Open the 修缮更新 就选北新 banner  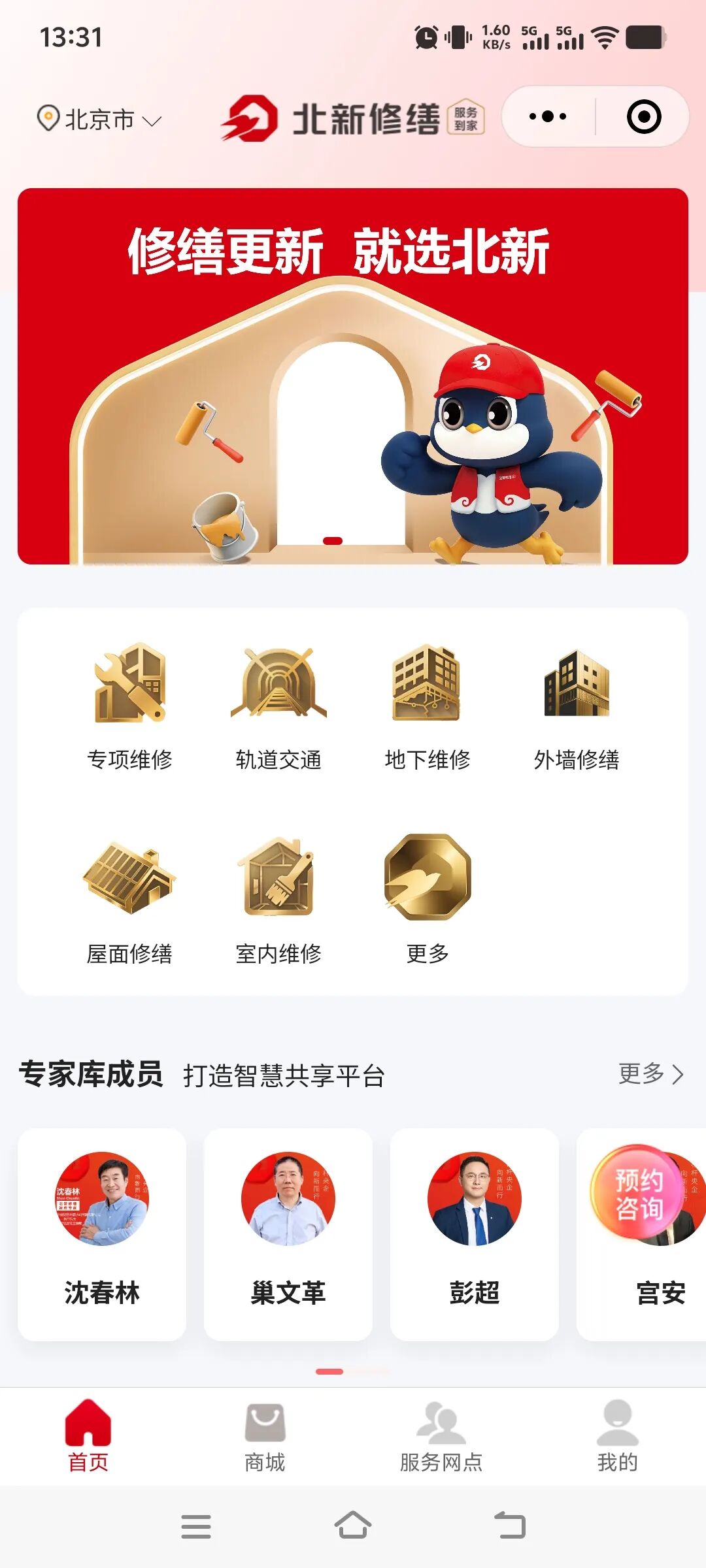pos(353,376)
